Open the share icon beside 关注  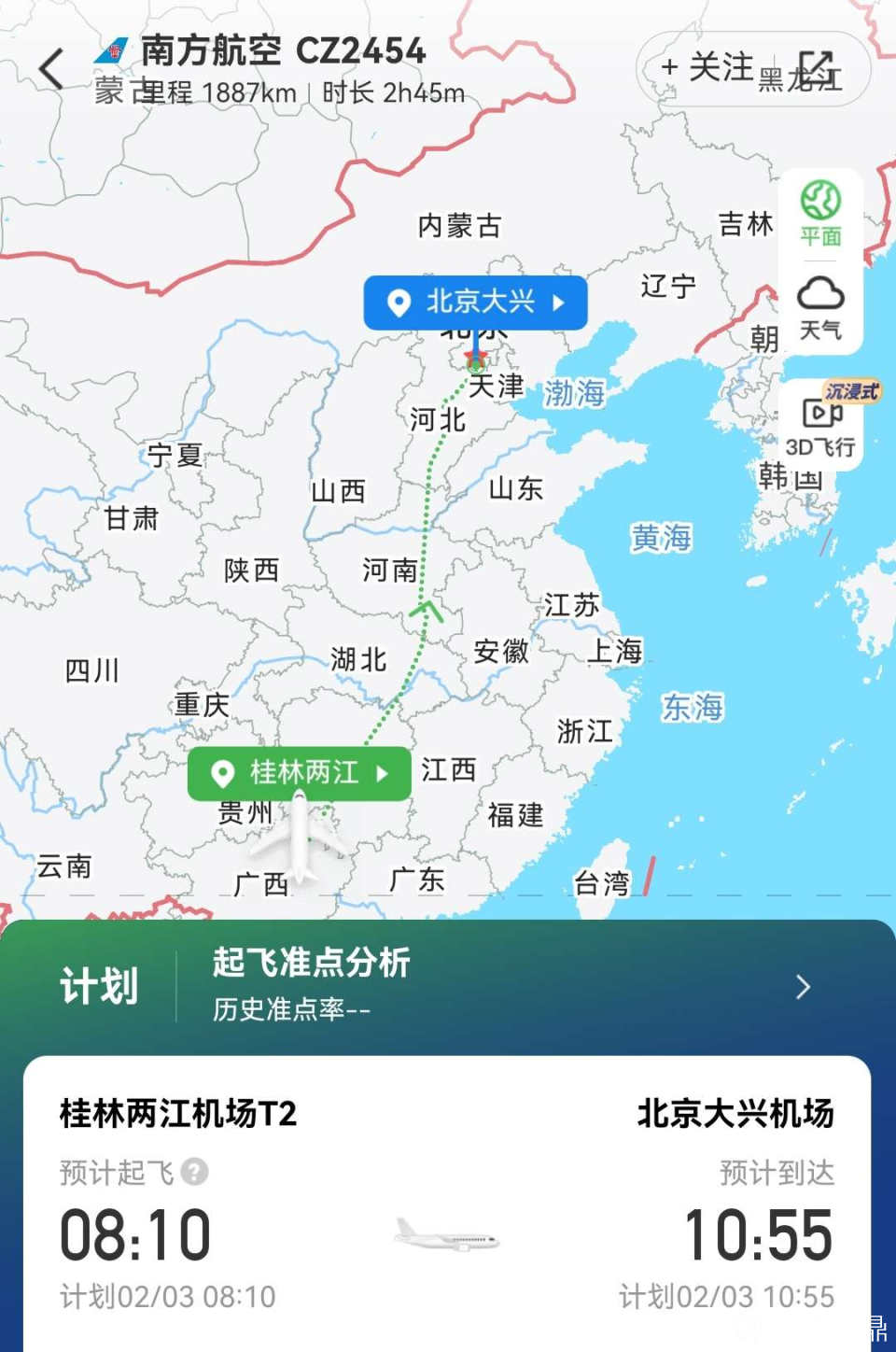point(815,67)
